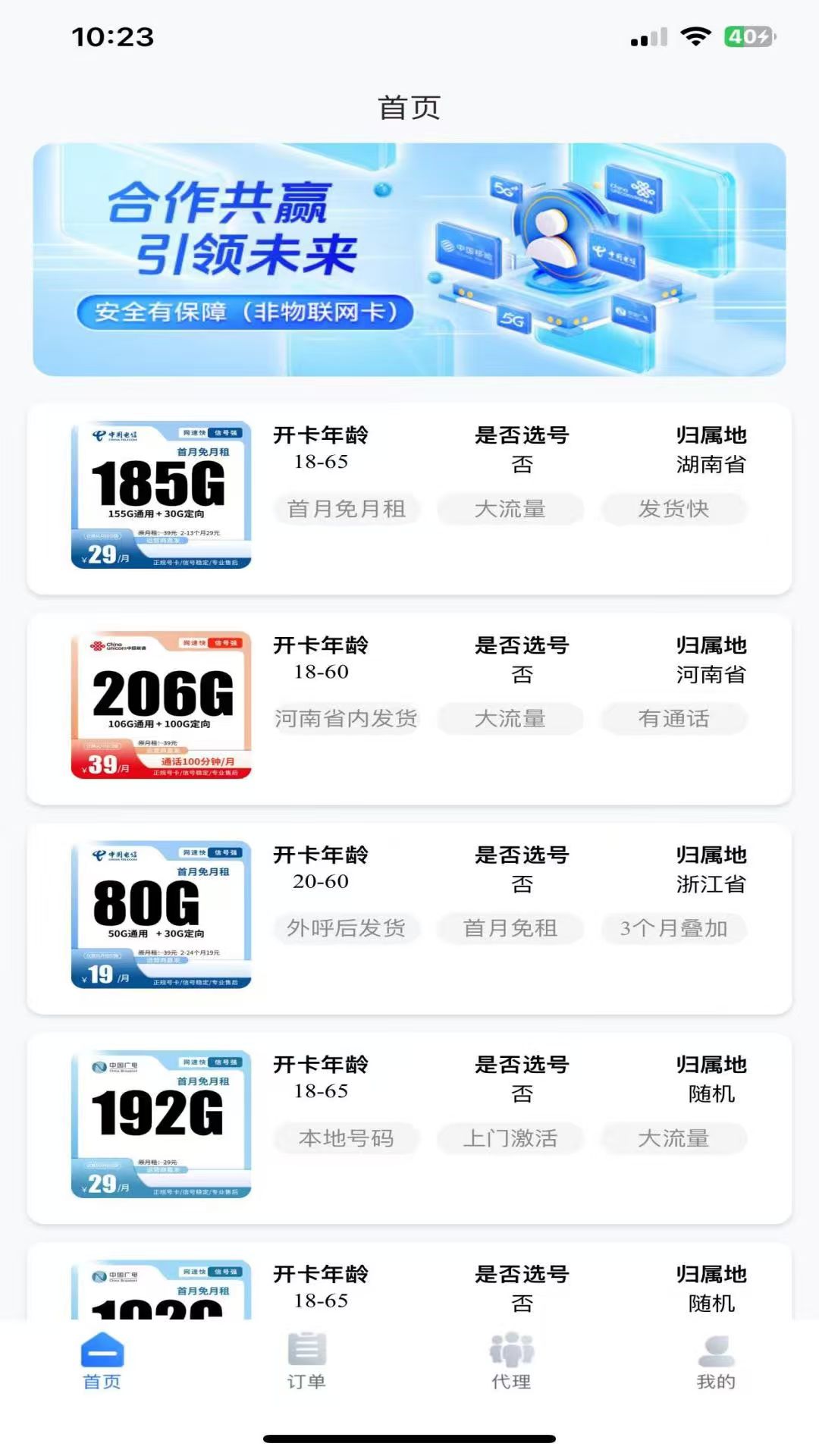The height and width of the screenshot is (1456, 819).
Task: Open the 192G plan with 本地号码 tag
Action: [x=409, y=1128]
